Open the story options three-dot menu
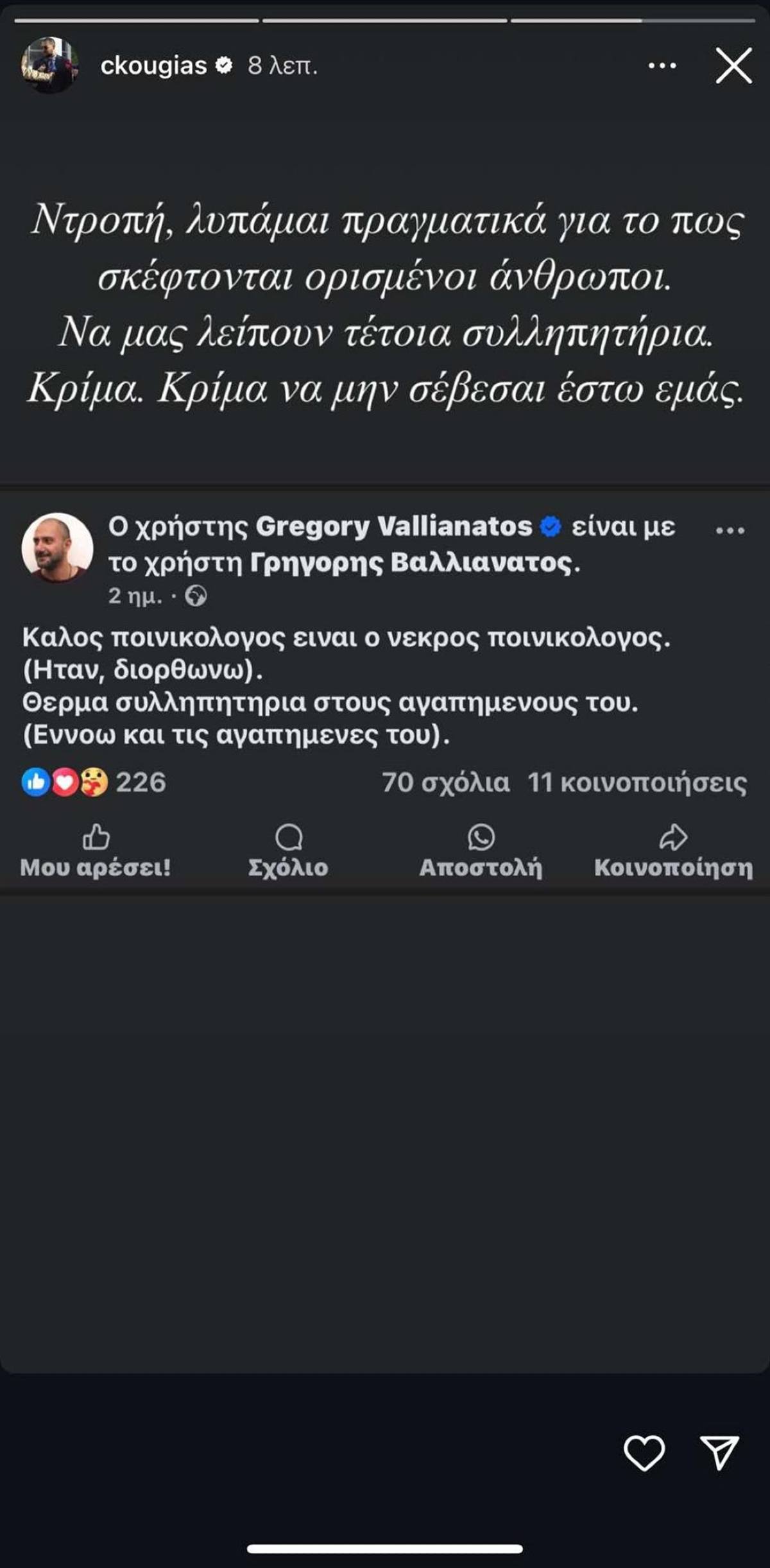Screen dimensions: 770x1568 661,64
